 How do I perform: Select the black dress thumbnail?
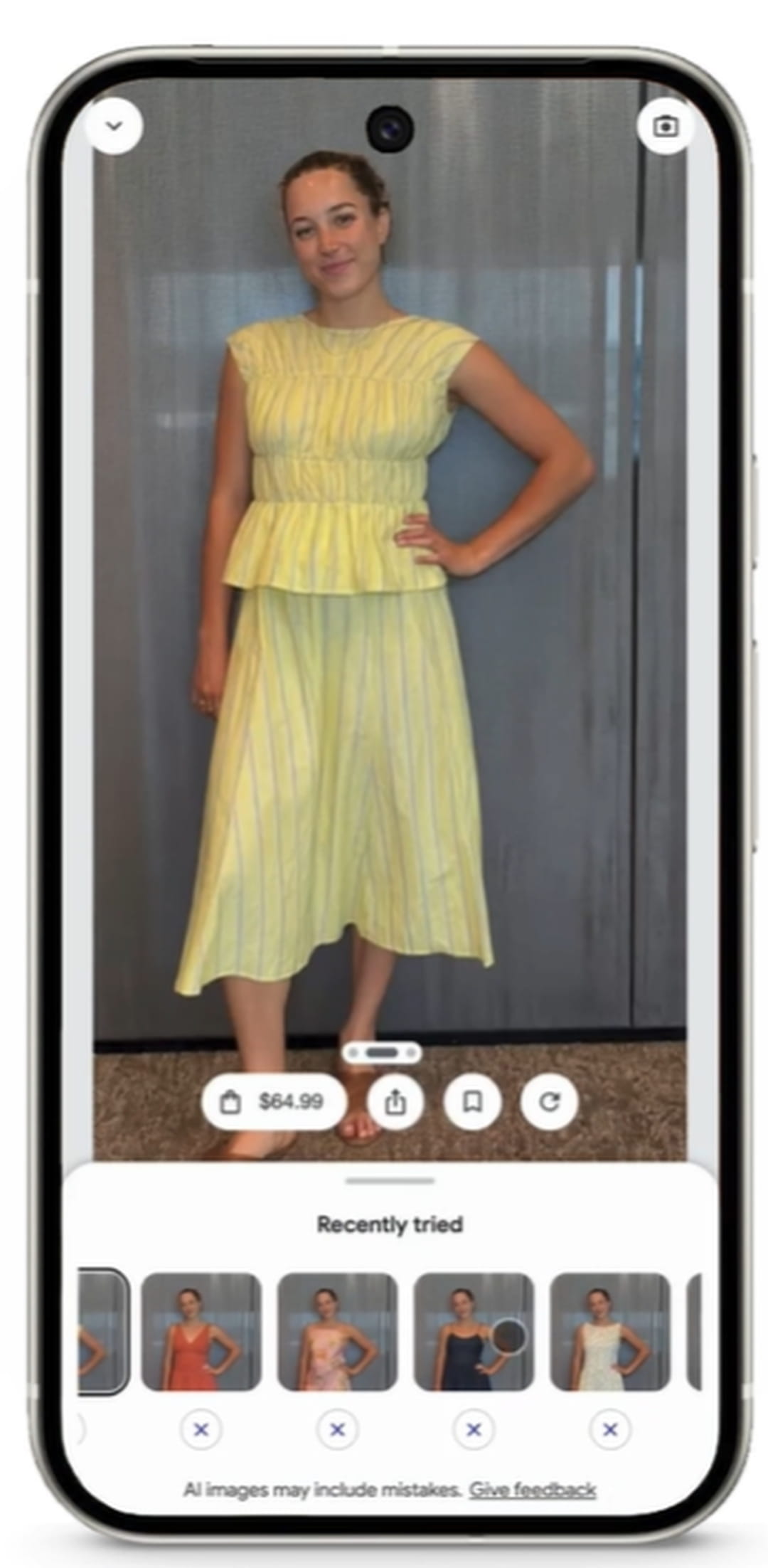pos(474,1332)
